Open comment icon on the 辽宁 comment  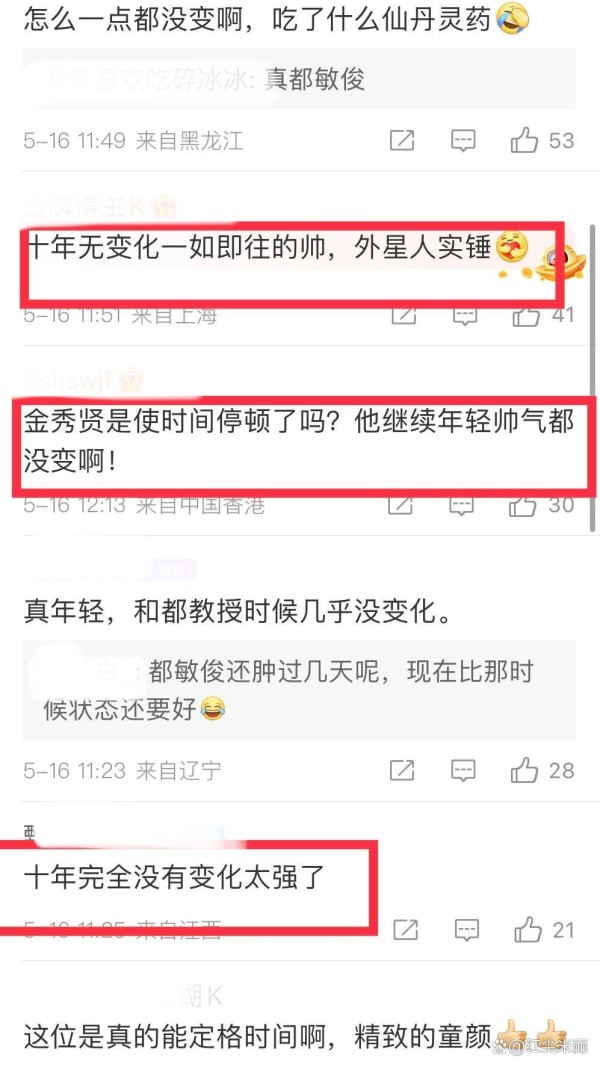(x=464, y=770)
